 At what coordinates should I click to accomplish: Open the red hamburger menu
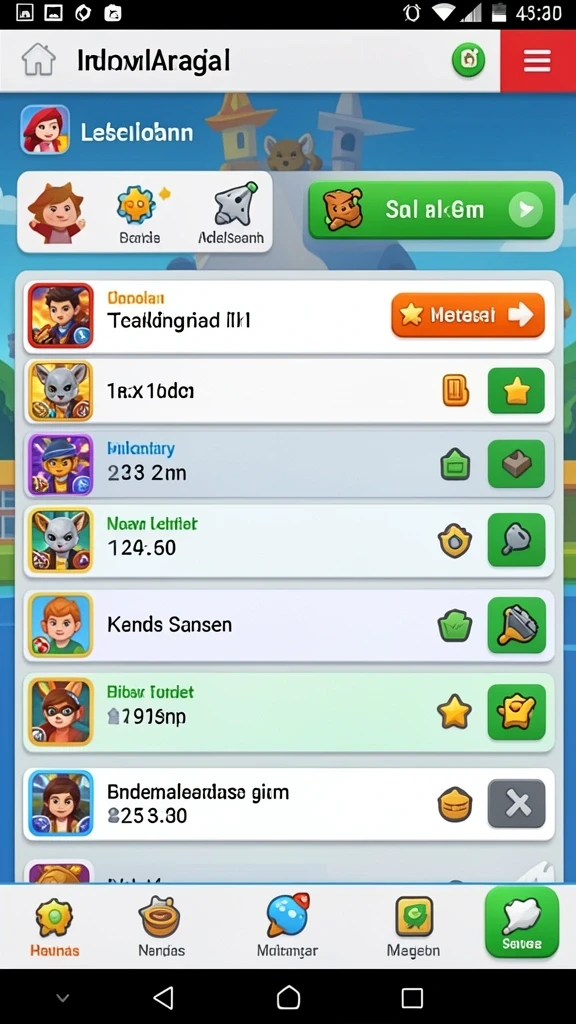(537, 61)
